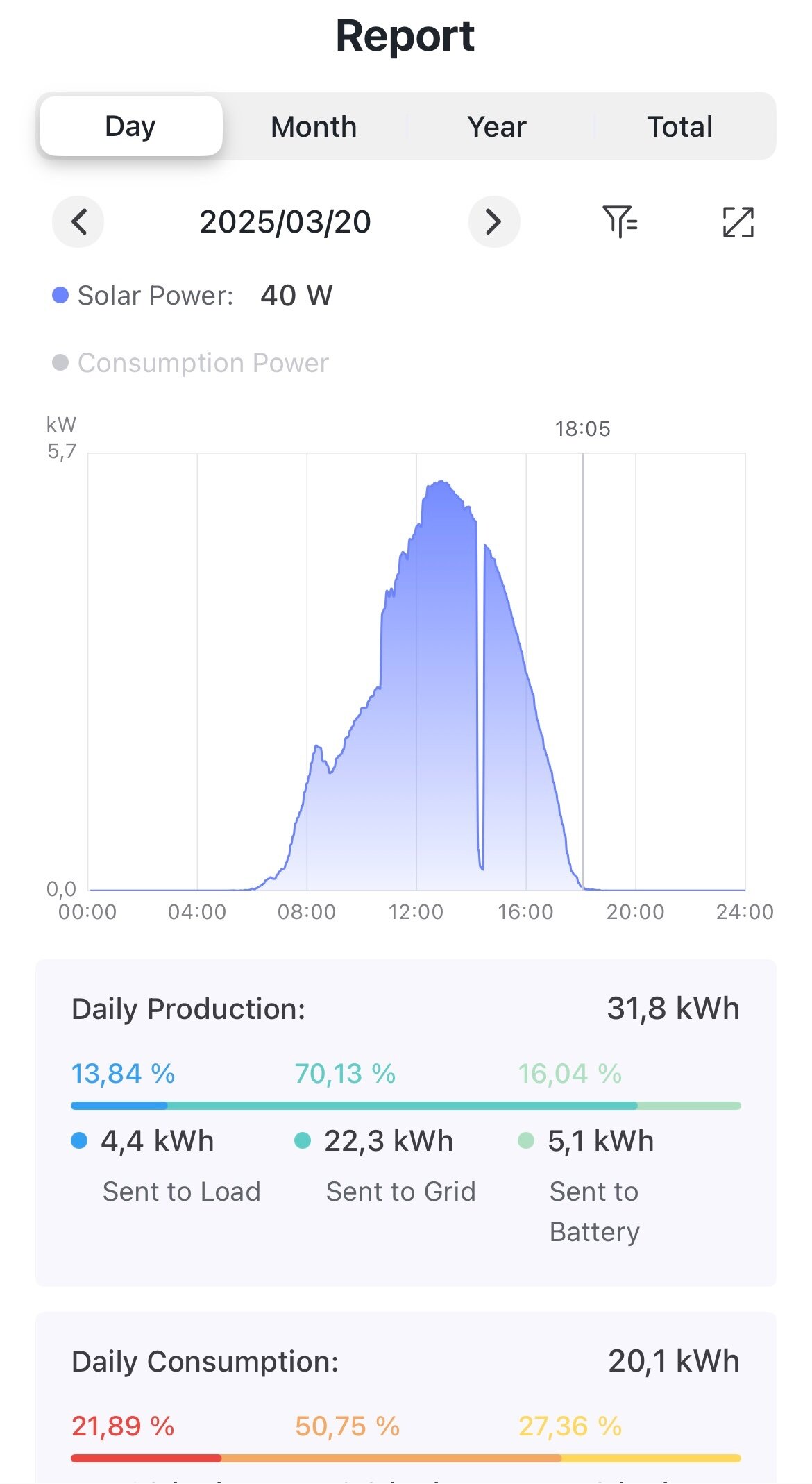Show the Total report
This screenshot has height=1484, width=812.
point(679,126)
